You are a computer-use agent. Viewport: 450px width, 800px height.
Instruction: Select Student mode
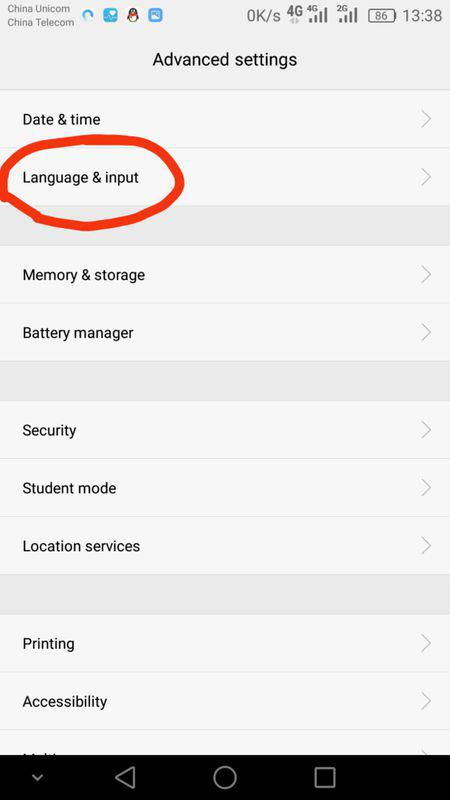(225, 488)
